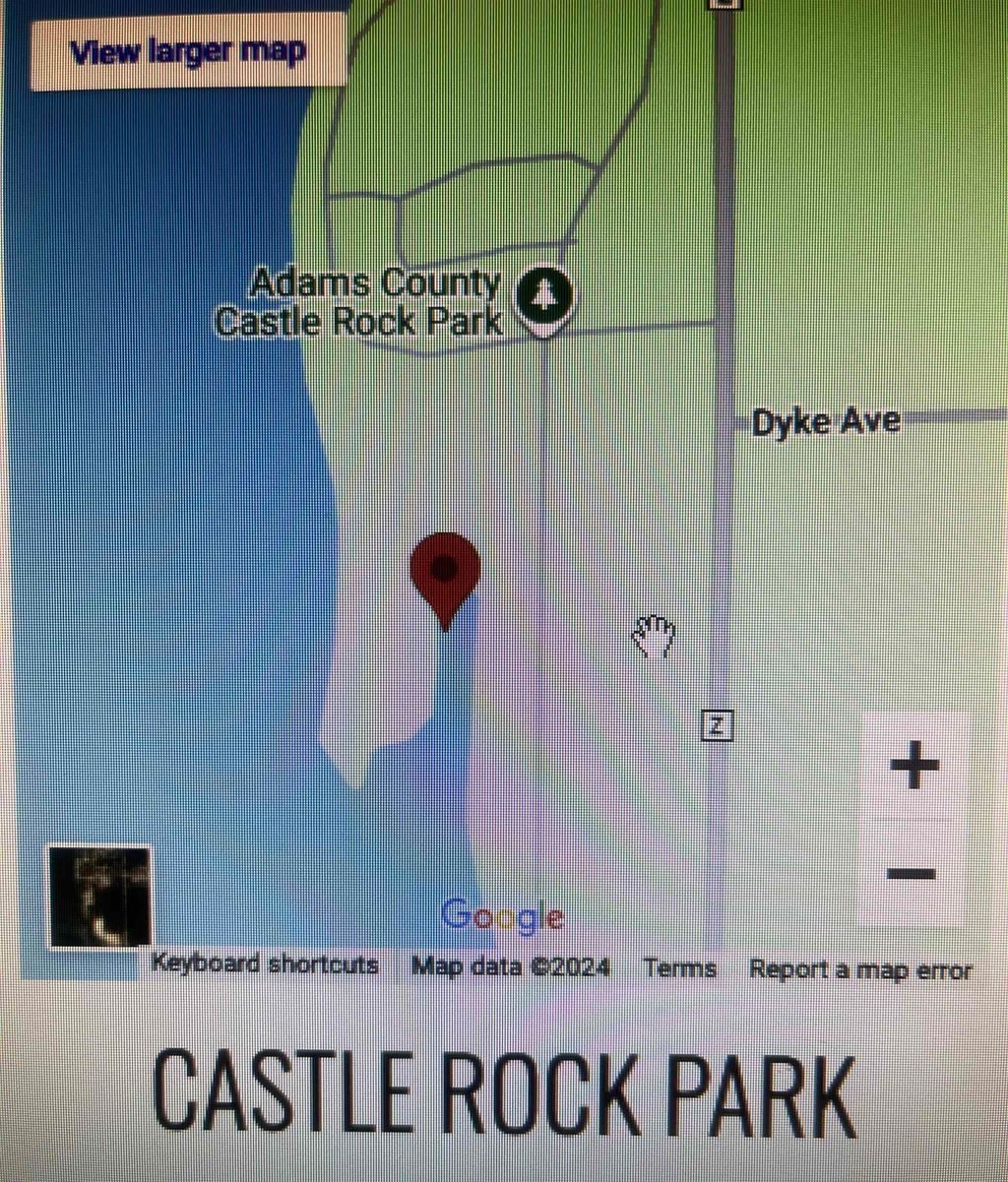Screen dimensions: 1008x1182
Task: Zoom in on the map
Action: click(913, 766)
